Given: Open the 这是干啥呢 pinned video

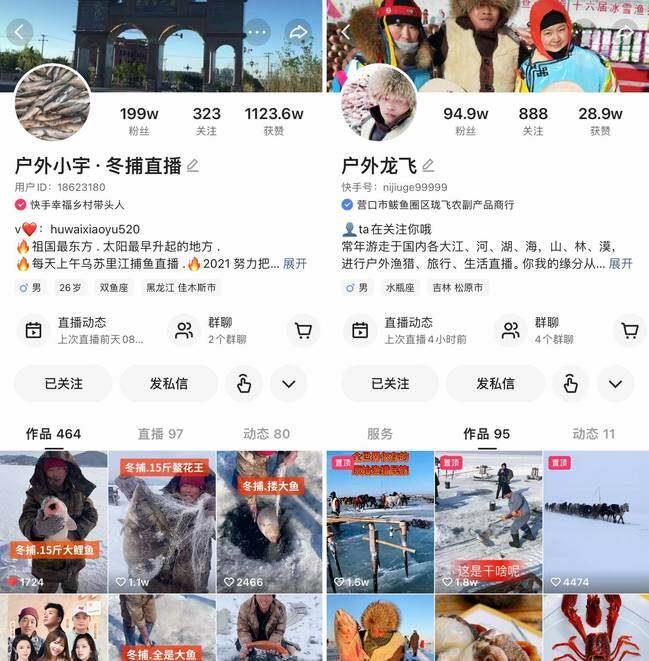Looking at the screenshot, I should point(488,520).
